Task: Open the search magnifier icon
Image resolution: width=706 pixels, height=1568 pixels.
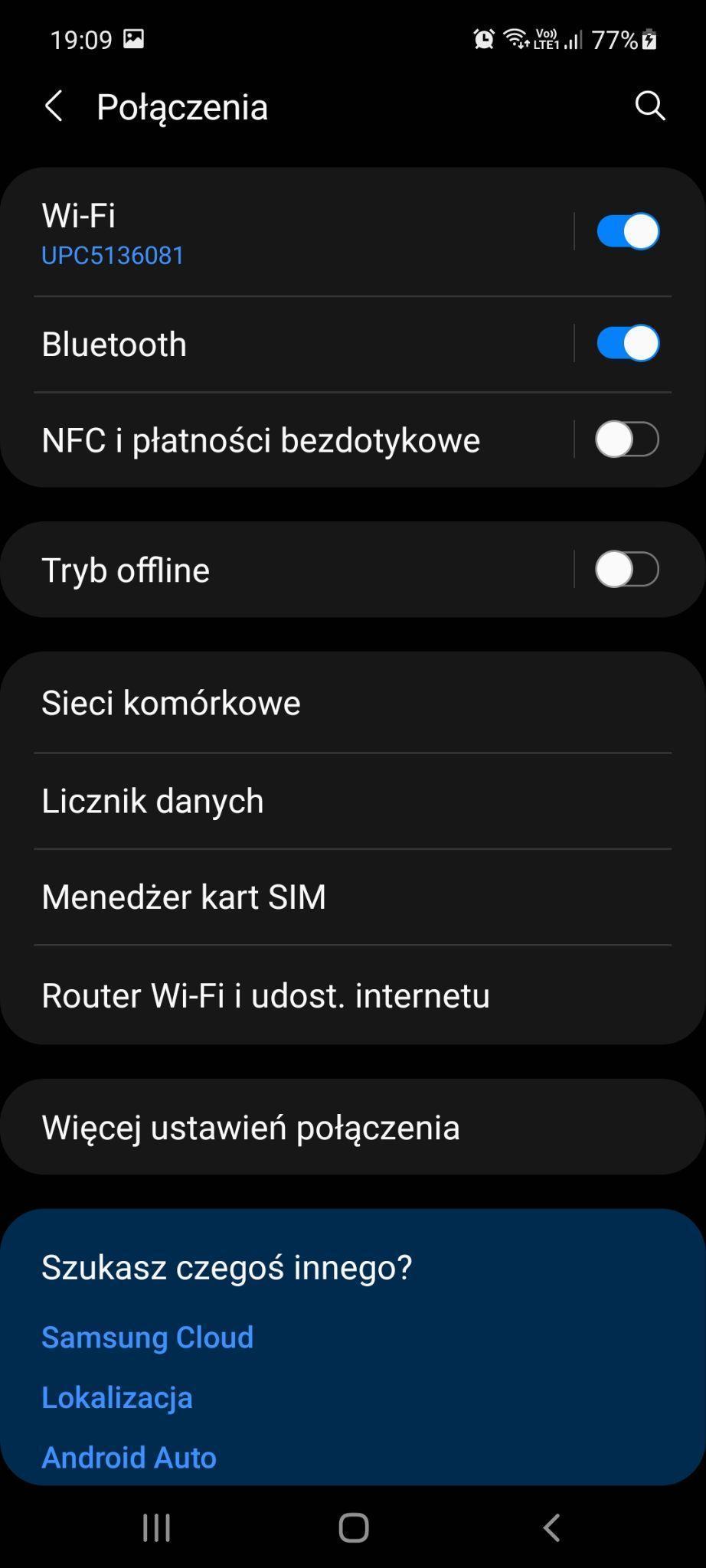Action: pyautogui.click(x=649, y=106)
